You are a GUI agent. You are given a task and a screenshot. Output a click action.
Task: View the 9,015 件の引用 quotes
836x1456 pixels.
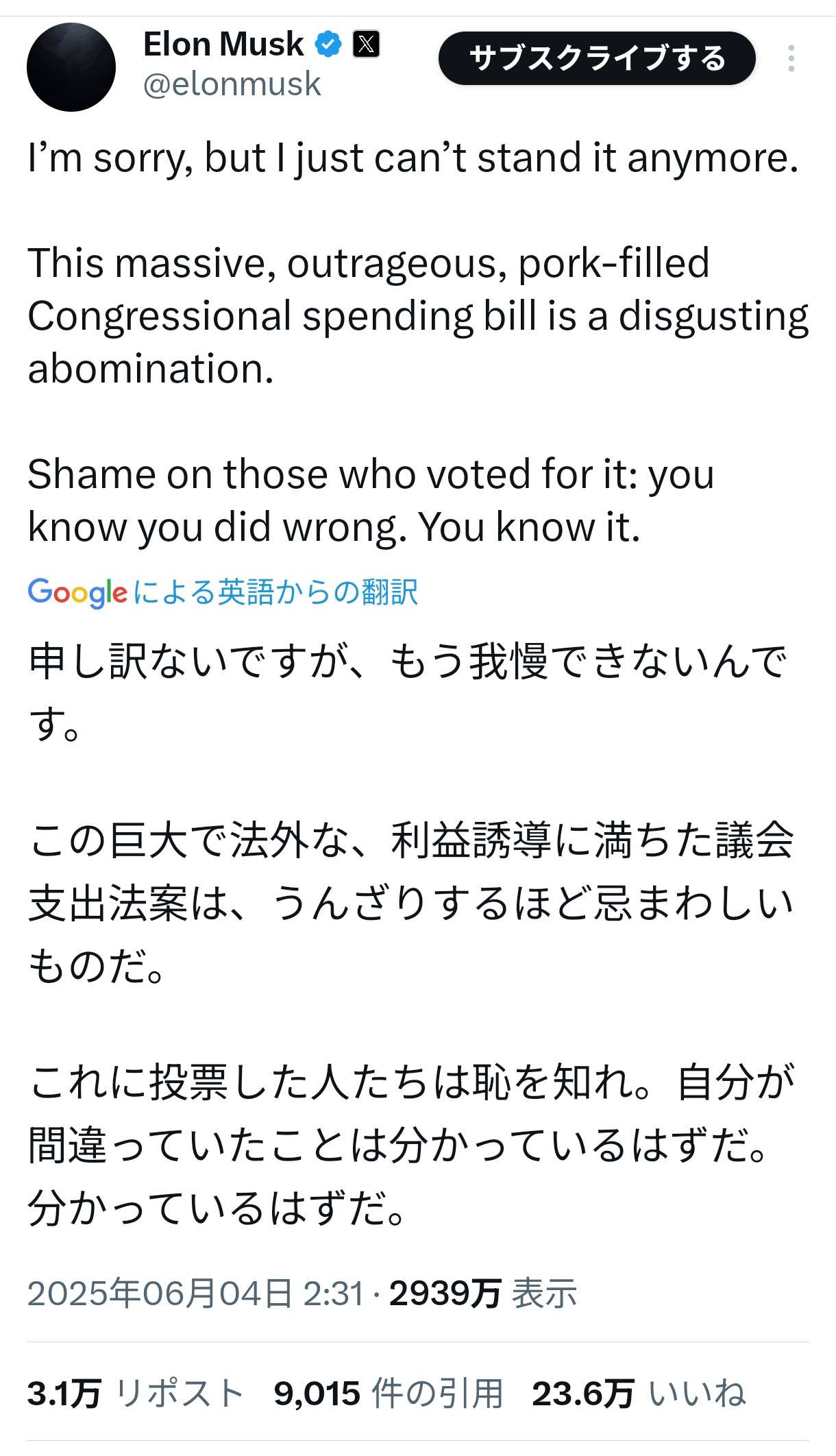(389, 1394)
